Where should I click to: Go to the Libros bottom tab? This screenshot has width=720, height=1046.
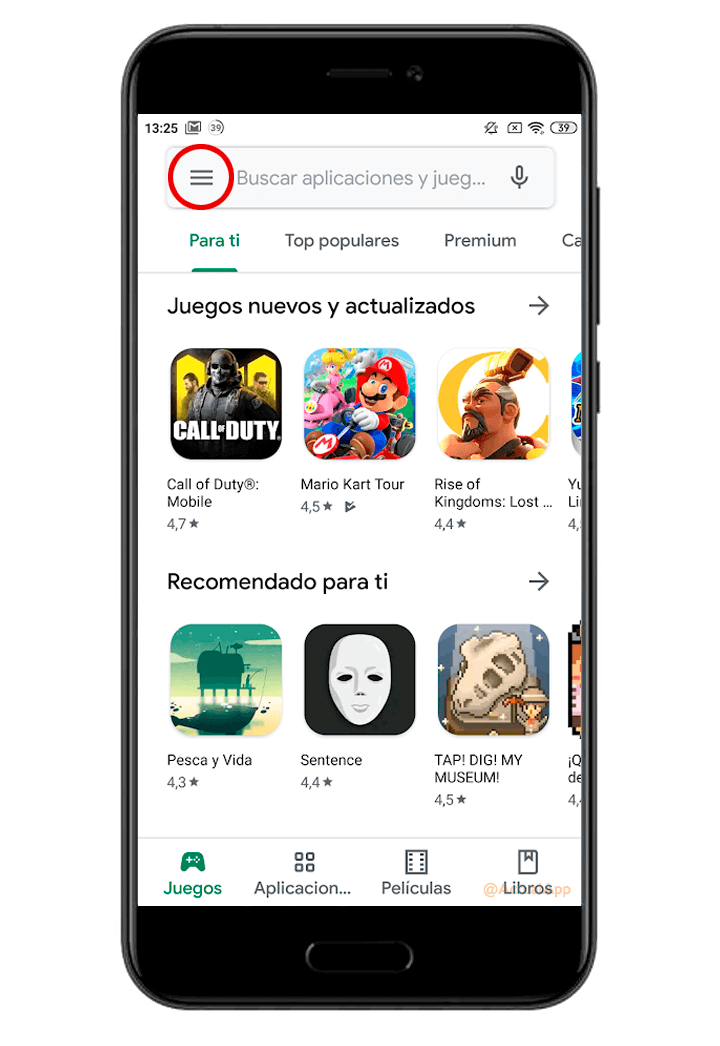[x=527, y=873]
